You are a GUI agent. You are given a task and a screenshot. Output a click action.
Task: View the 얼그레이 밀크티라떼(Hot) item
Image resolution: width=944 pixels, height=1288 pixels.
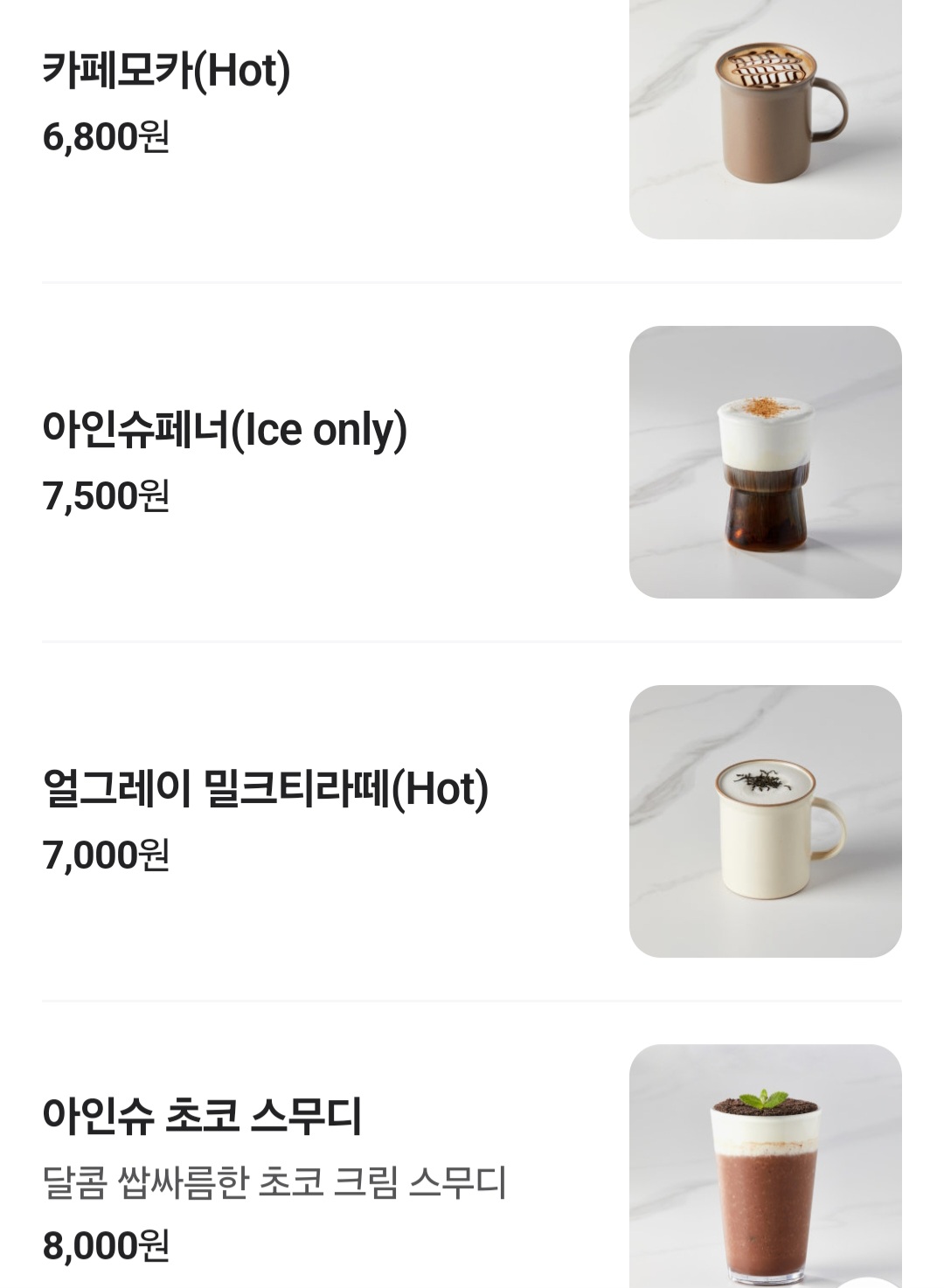265,789
